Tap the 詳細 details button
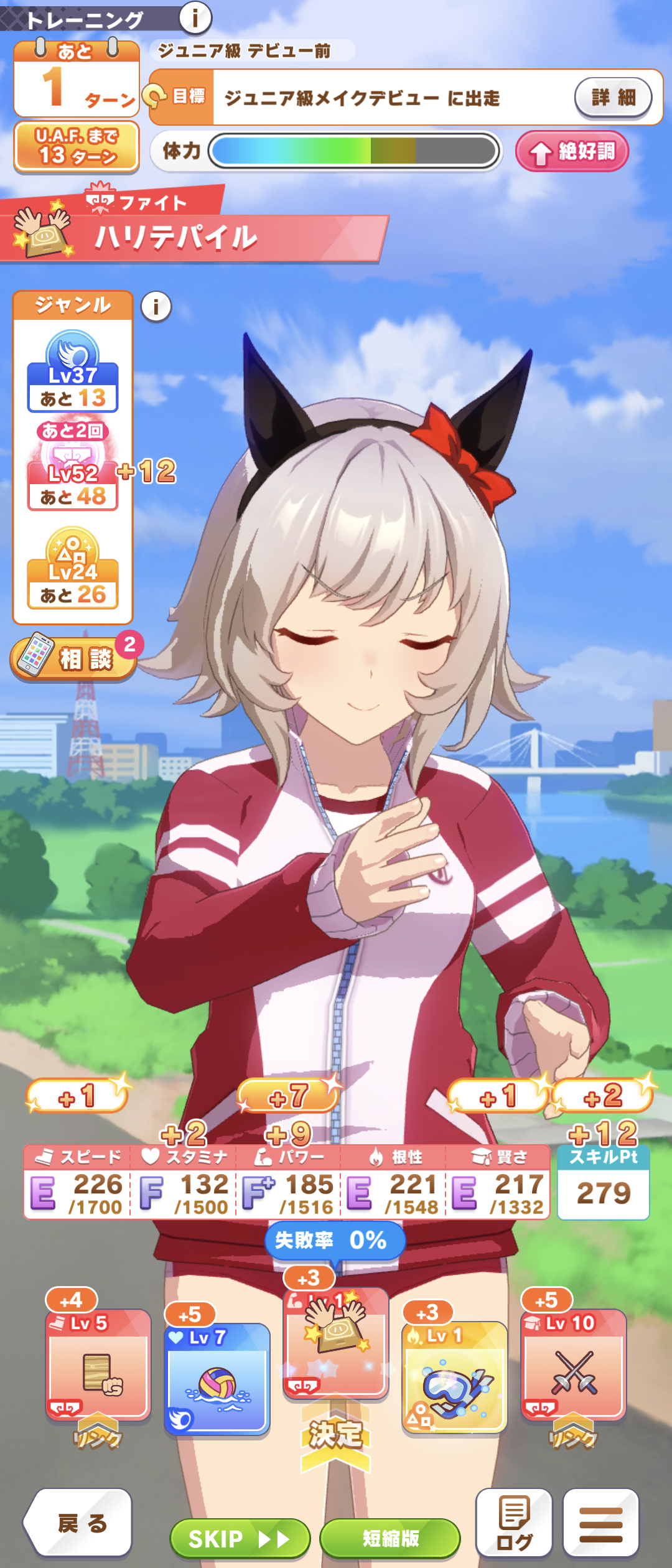Screen dimensions: 672x1568 pos(613,97)
